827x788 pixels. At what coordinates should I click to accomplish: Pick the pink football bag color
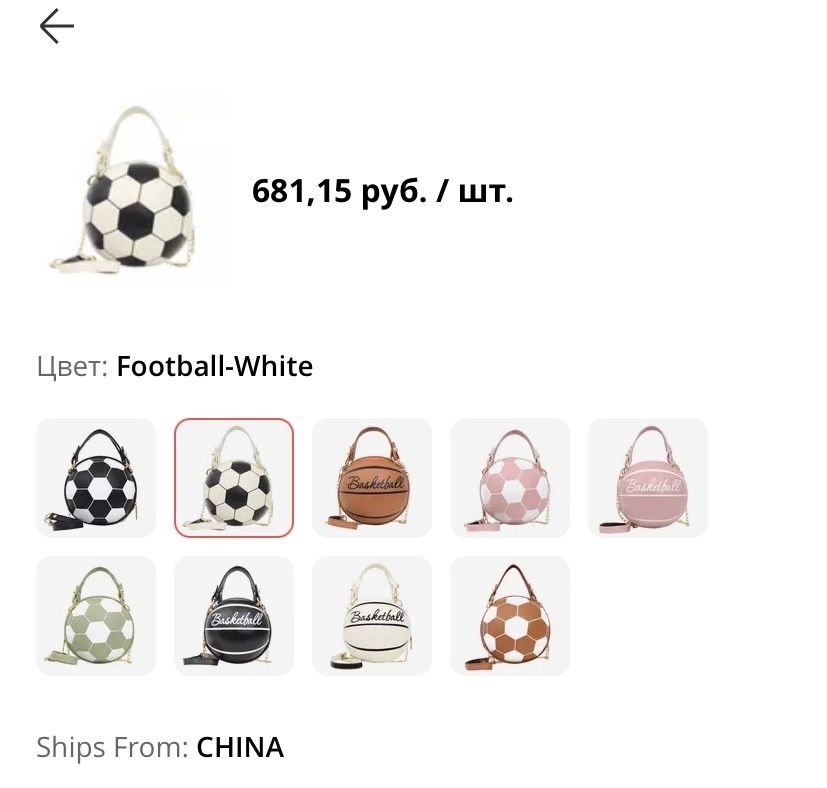click(510, 478)
